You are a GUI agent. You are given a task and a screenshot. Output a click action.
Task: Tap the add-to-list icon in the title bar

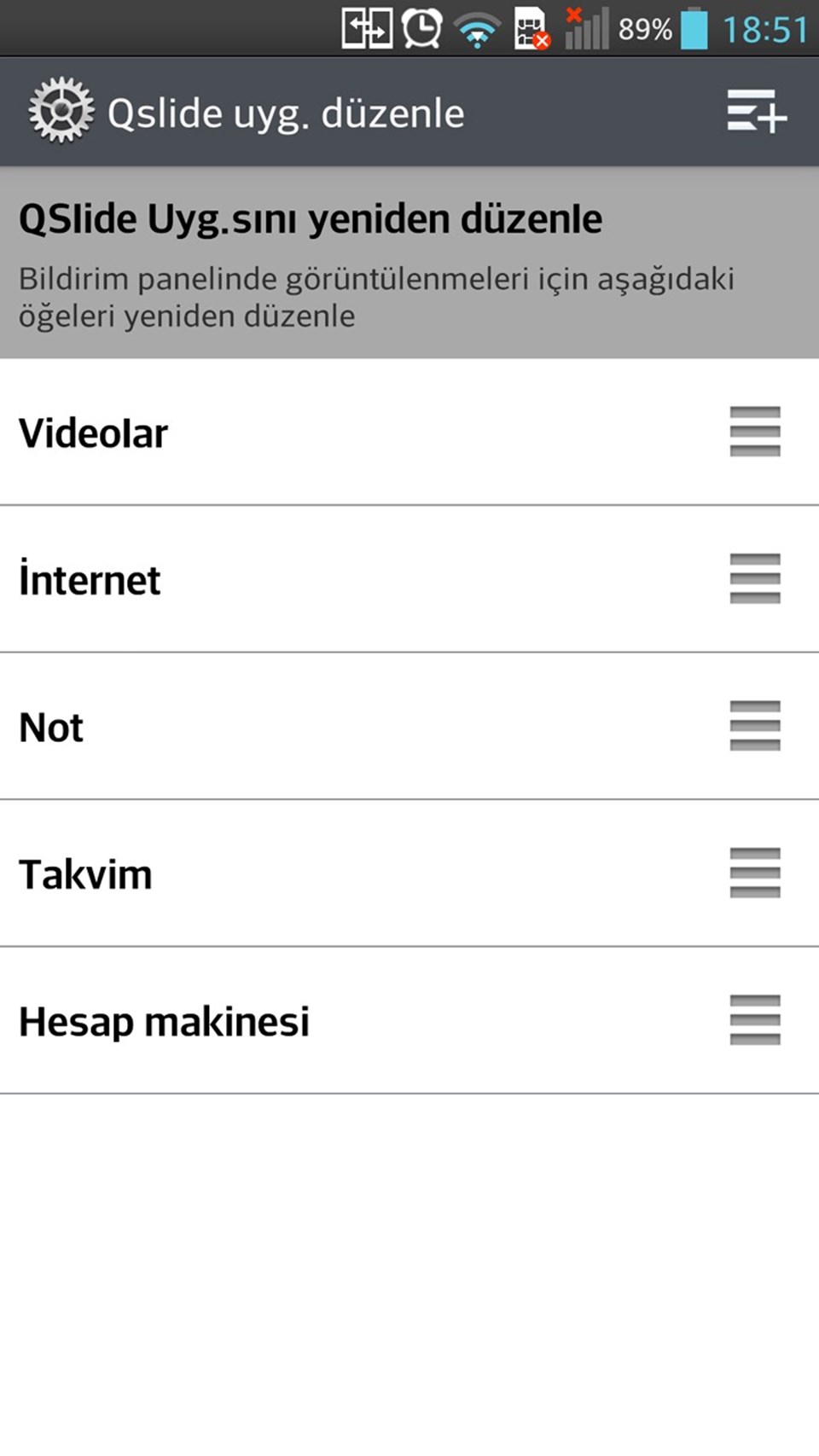click(757, 112)
